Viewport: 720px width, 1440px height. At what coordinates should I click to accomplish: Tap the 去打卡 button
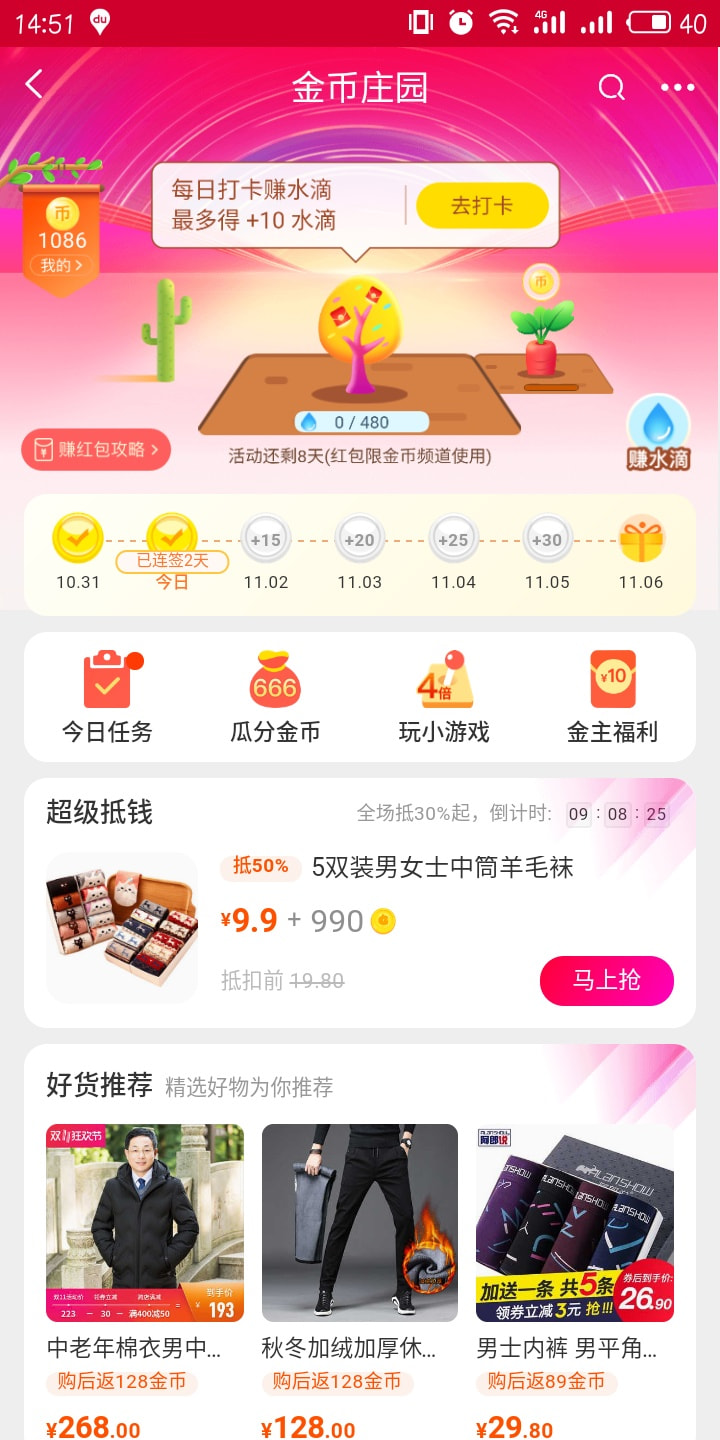coord(482,206)
